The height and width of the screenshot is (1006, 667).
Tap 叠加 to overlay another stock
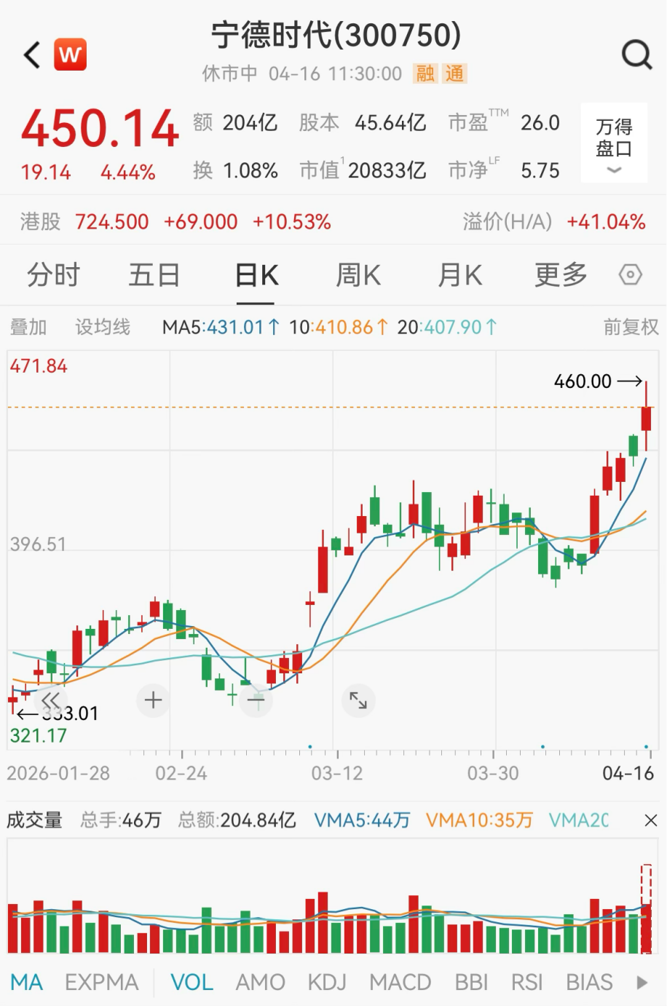[28, 327]
